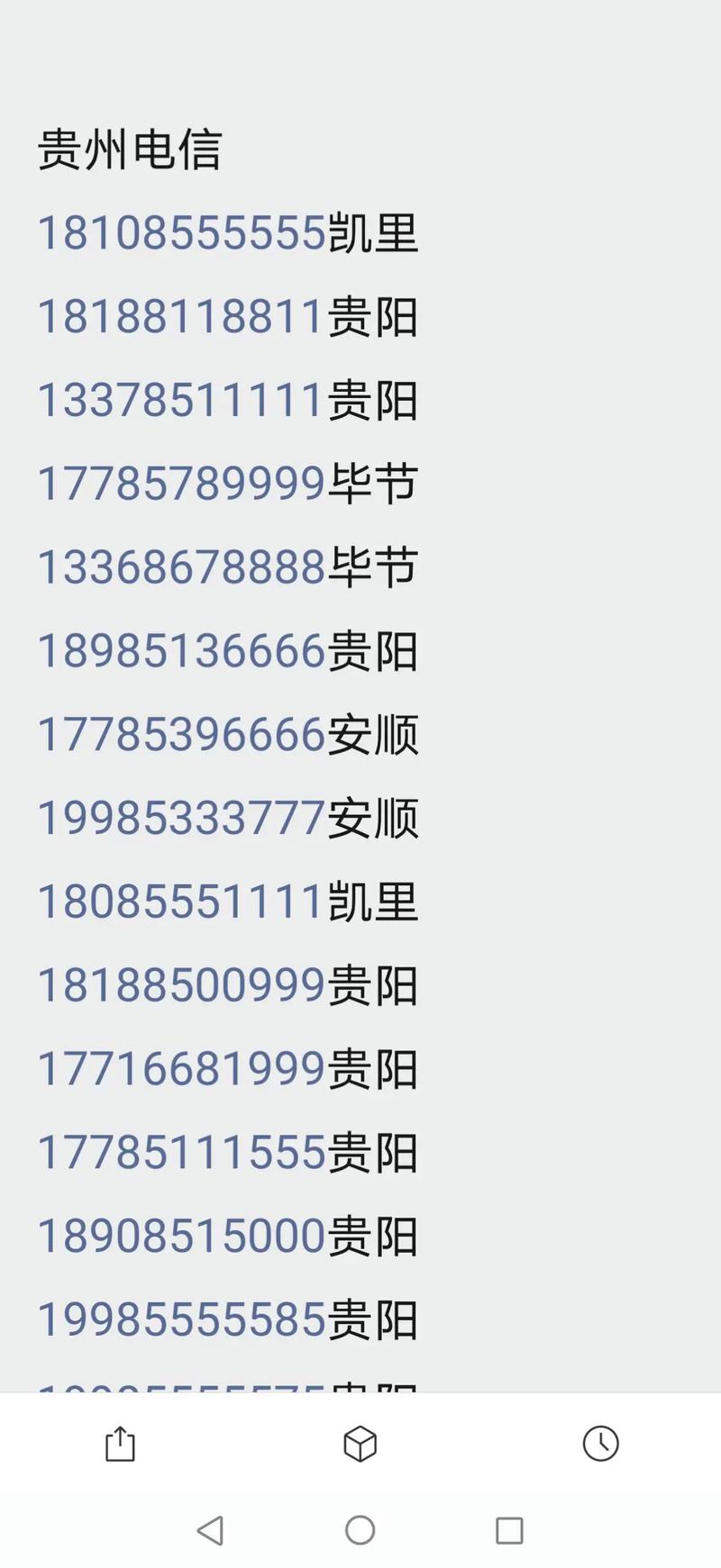
Task: Select 18985136666 贵阳 phone number
Action: tap(227, 651)
